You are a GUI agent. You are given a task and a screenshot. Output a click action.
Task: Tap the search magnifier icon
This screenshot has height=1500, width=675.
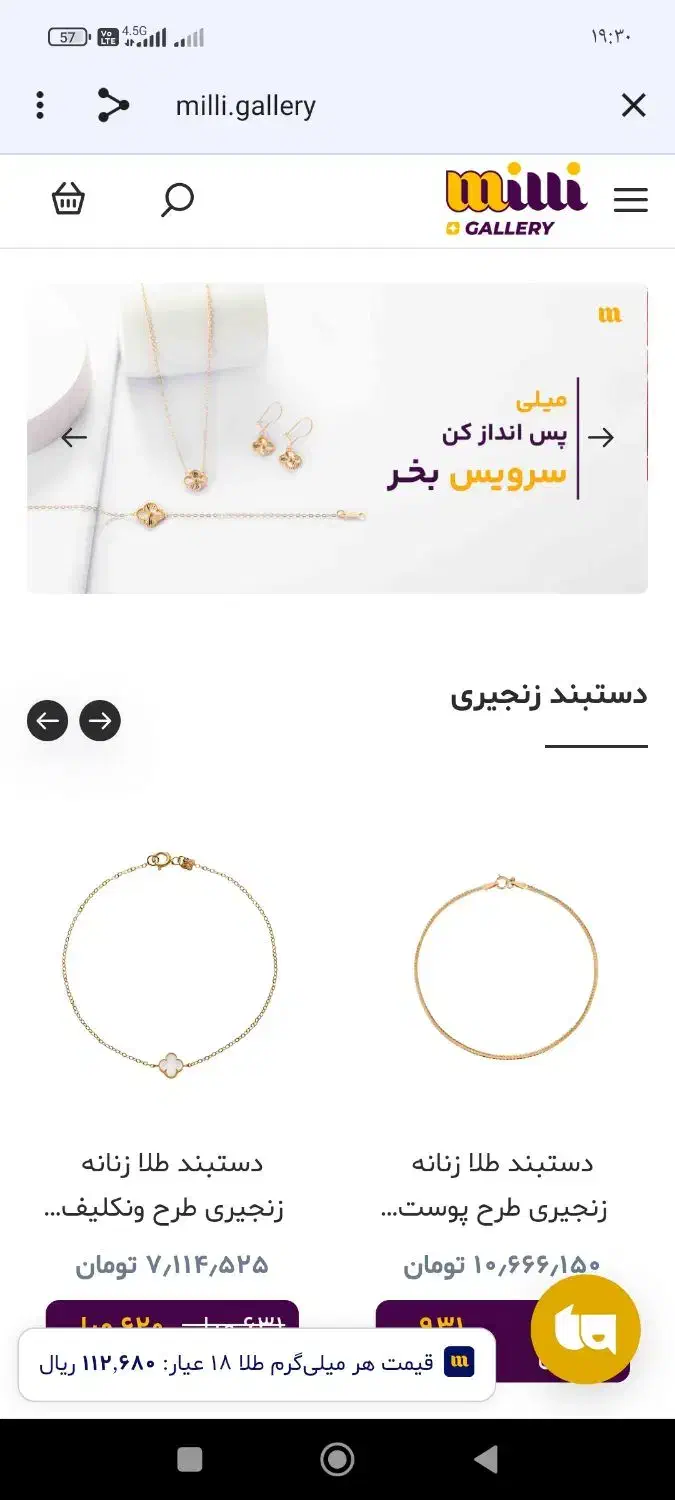click(177, 200)
